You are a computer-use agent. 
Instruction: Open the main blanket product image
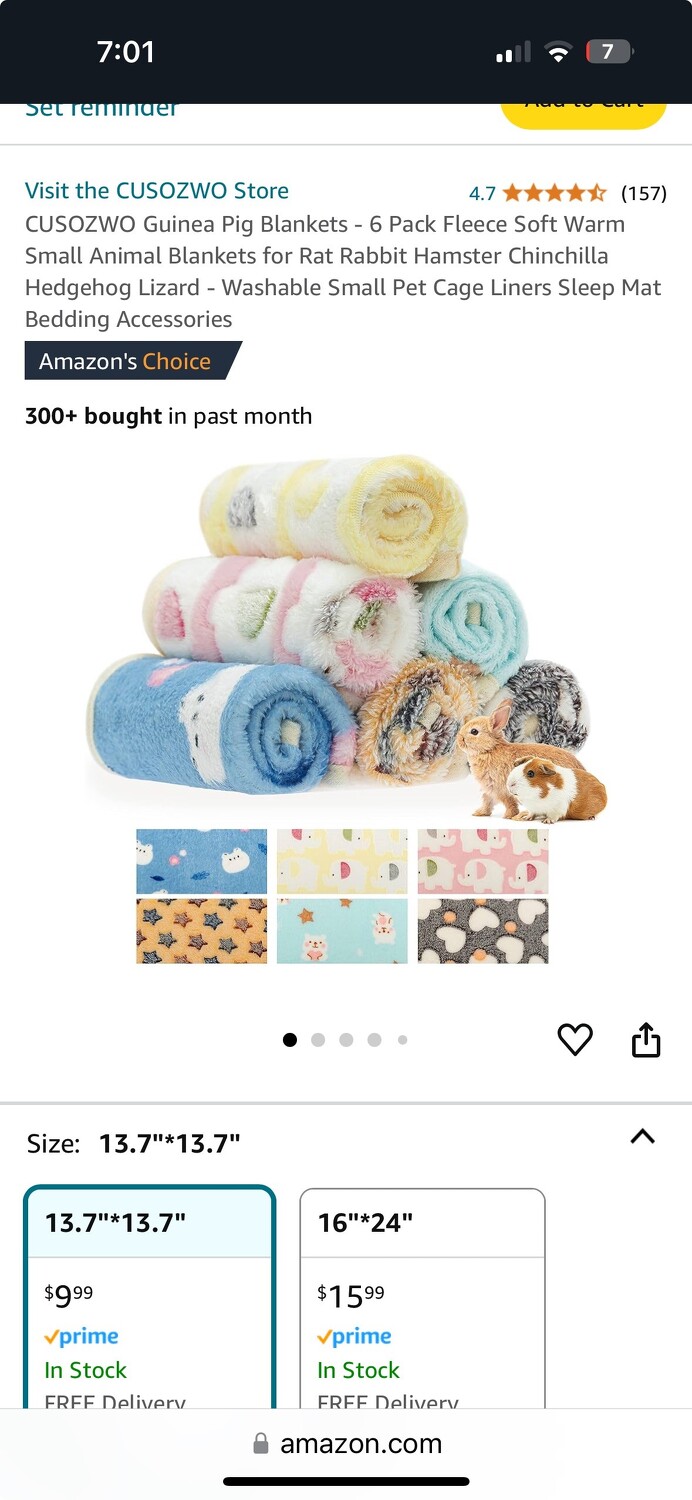pos(346,710)
